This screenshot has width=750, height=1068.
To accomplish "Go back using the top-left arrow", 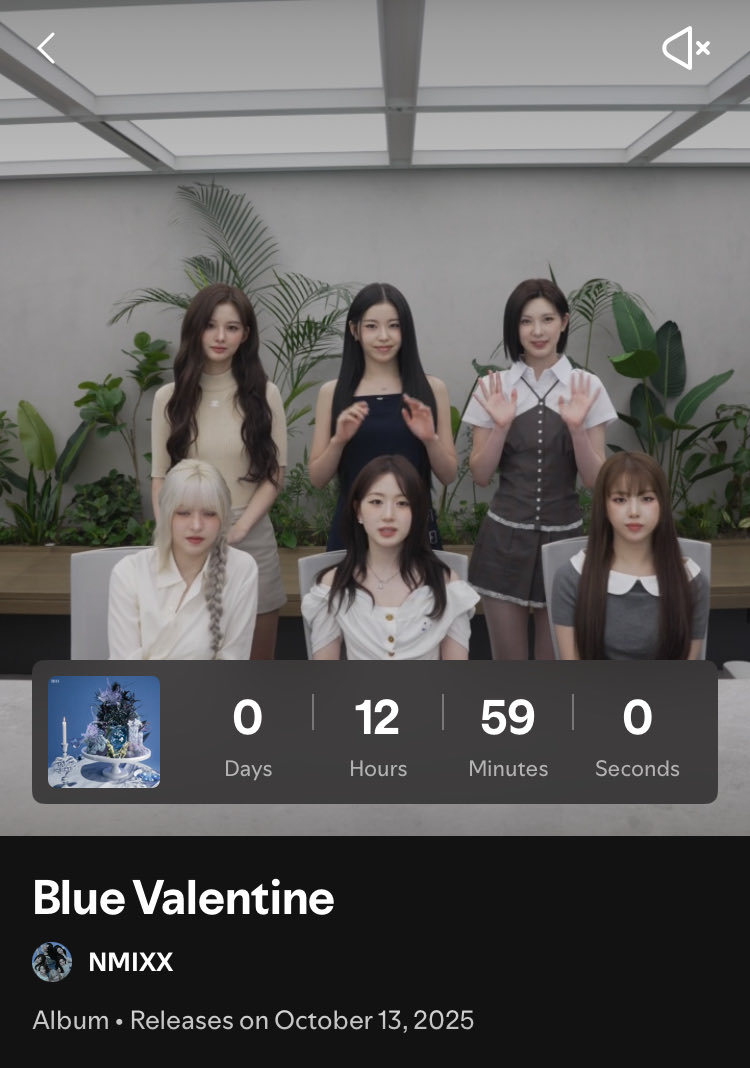I will click(x=46, y=48).
